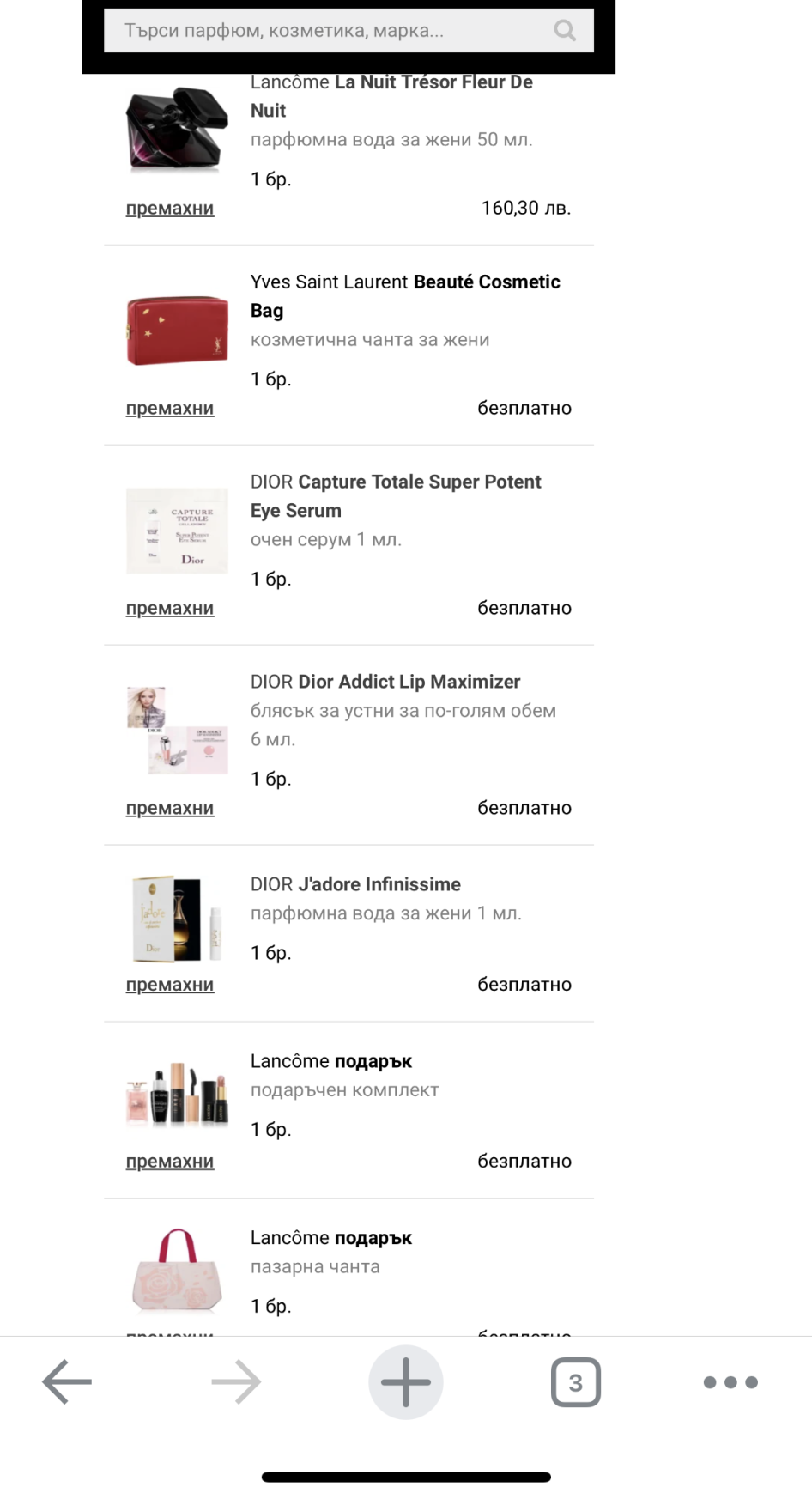The height and width of the screenshot is (1499, 812).
Task: Open the red YSL cosmetic bag image
Action: [177, 331]
